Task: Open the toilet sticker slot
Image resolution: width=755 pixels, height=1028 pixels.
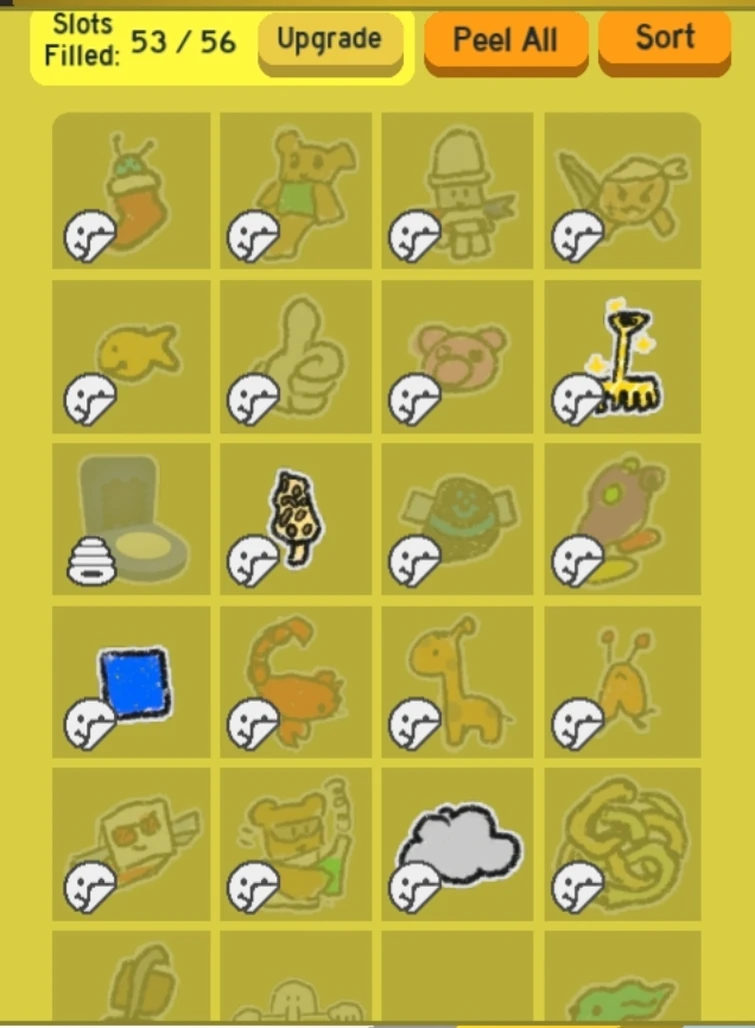Action: coord(131,519)
